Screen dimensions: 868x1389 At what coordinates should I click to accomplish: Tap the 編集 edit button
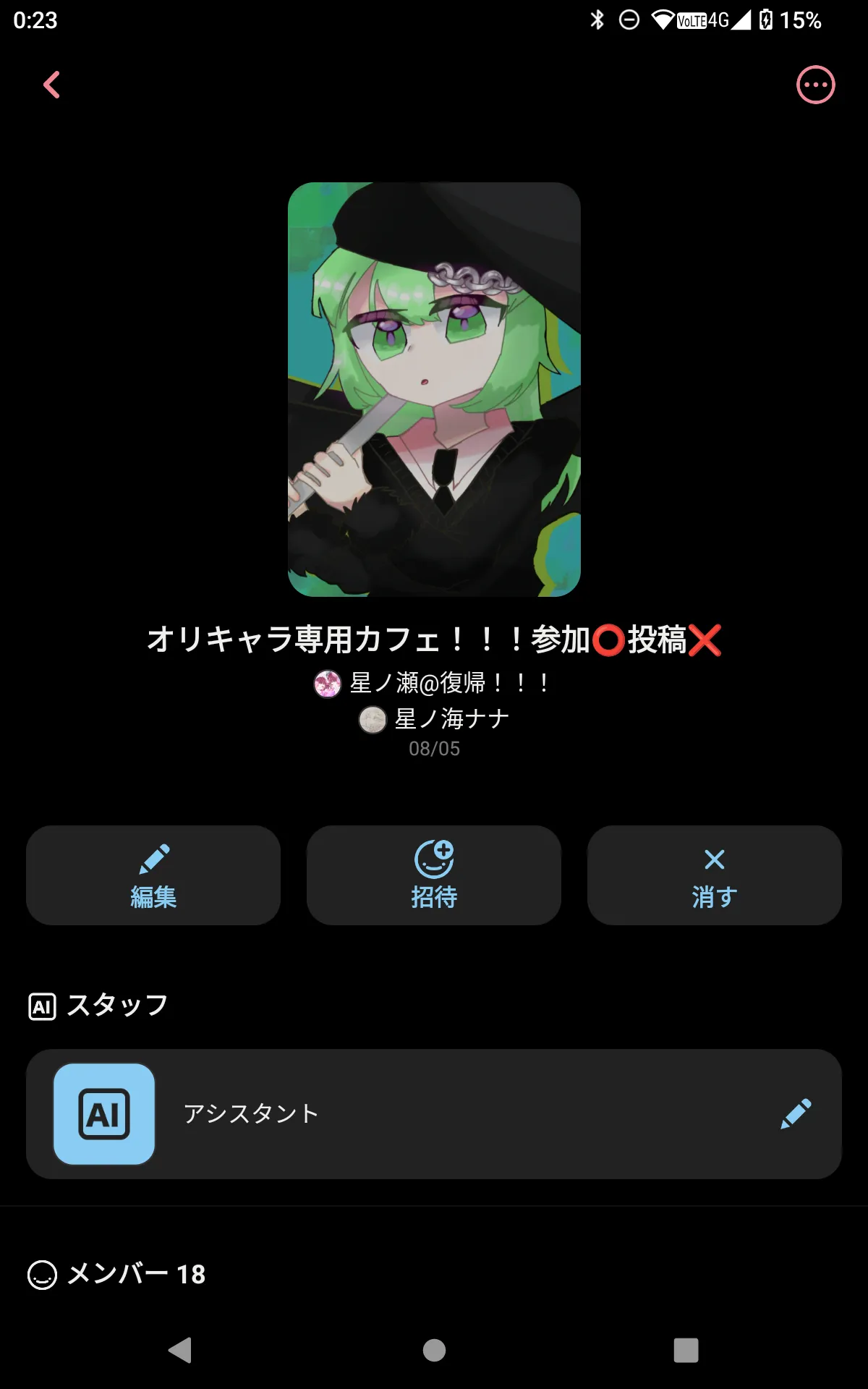point(153,875)
